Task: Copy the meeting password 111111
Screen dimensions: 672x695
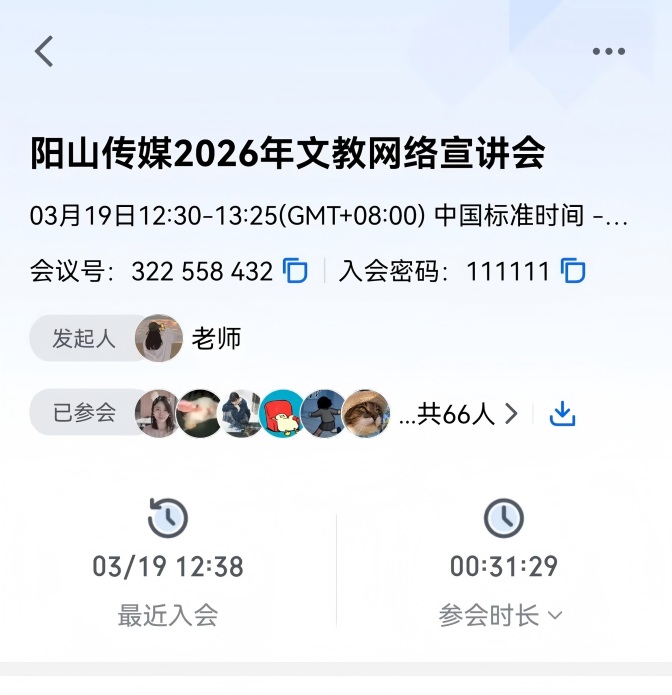Action: (573, 271)
